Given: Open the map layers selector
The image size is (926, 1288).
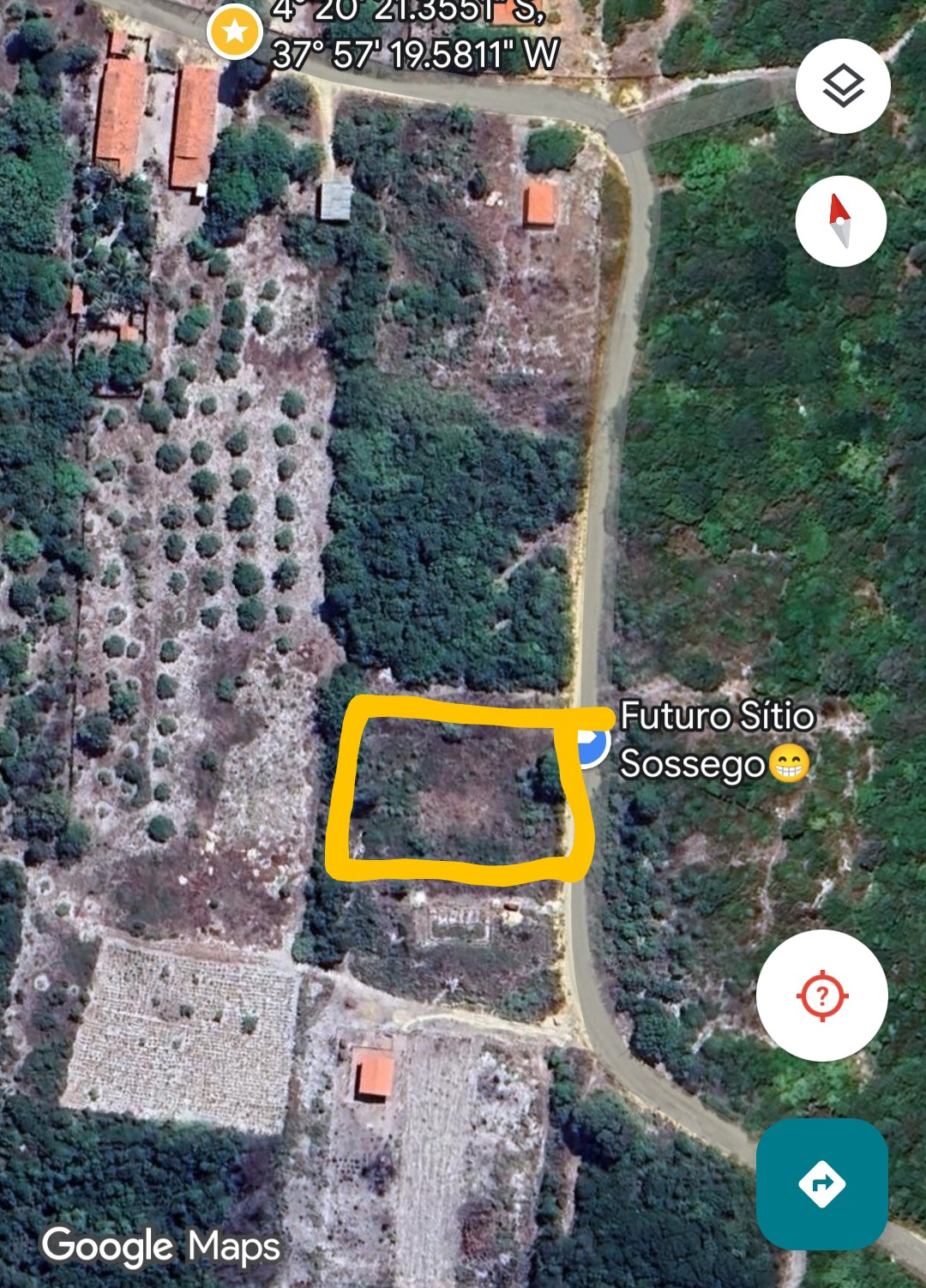Looking at the screenshot, I should [842, 86].
